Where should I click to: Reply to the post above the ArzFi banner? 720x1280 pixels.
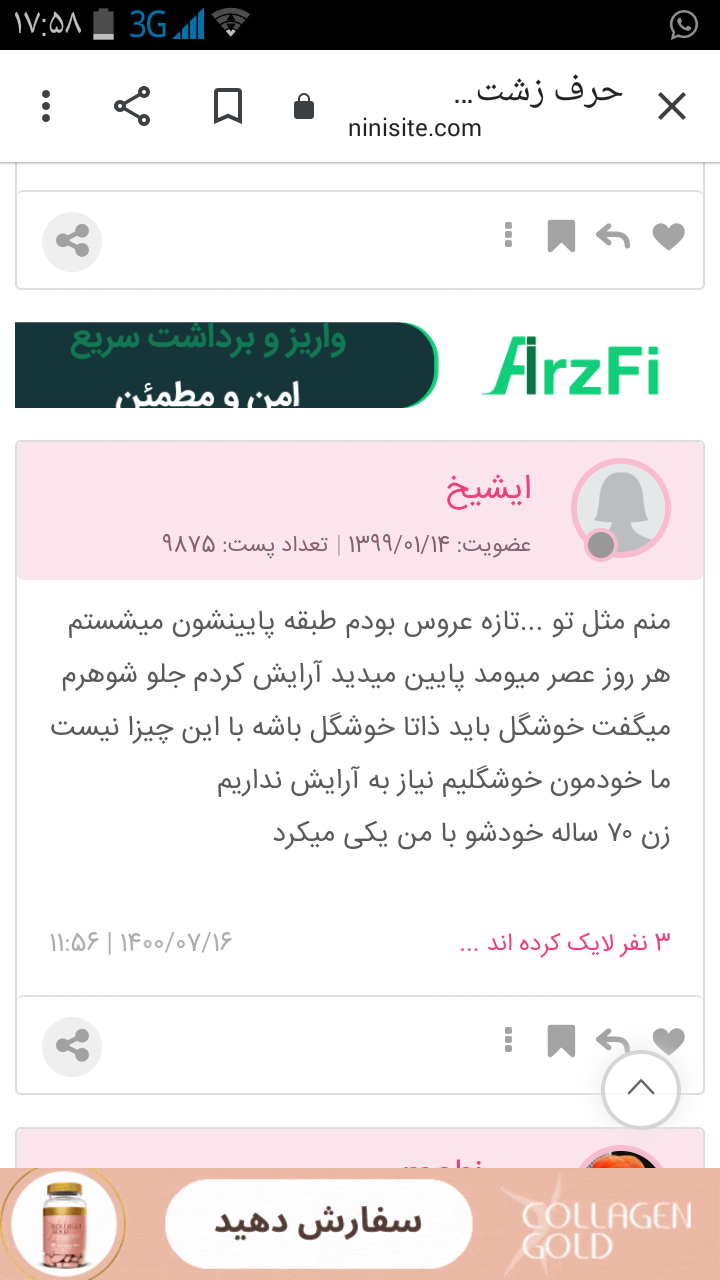613,237
